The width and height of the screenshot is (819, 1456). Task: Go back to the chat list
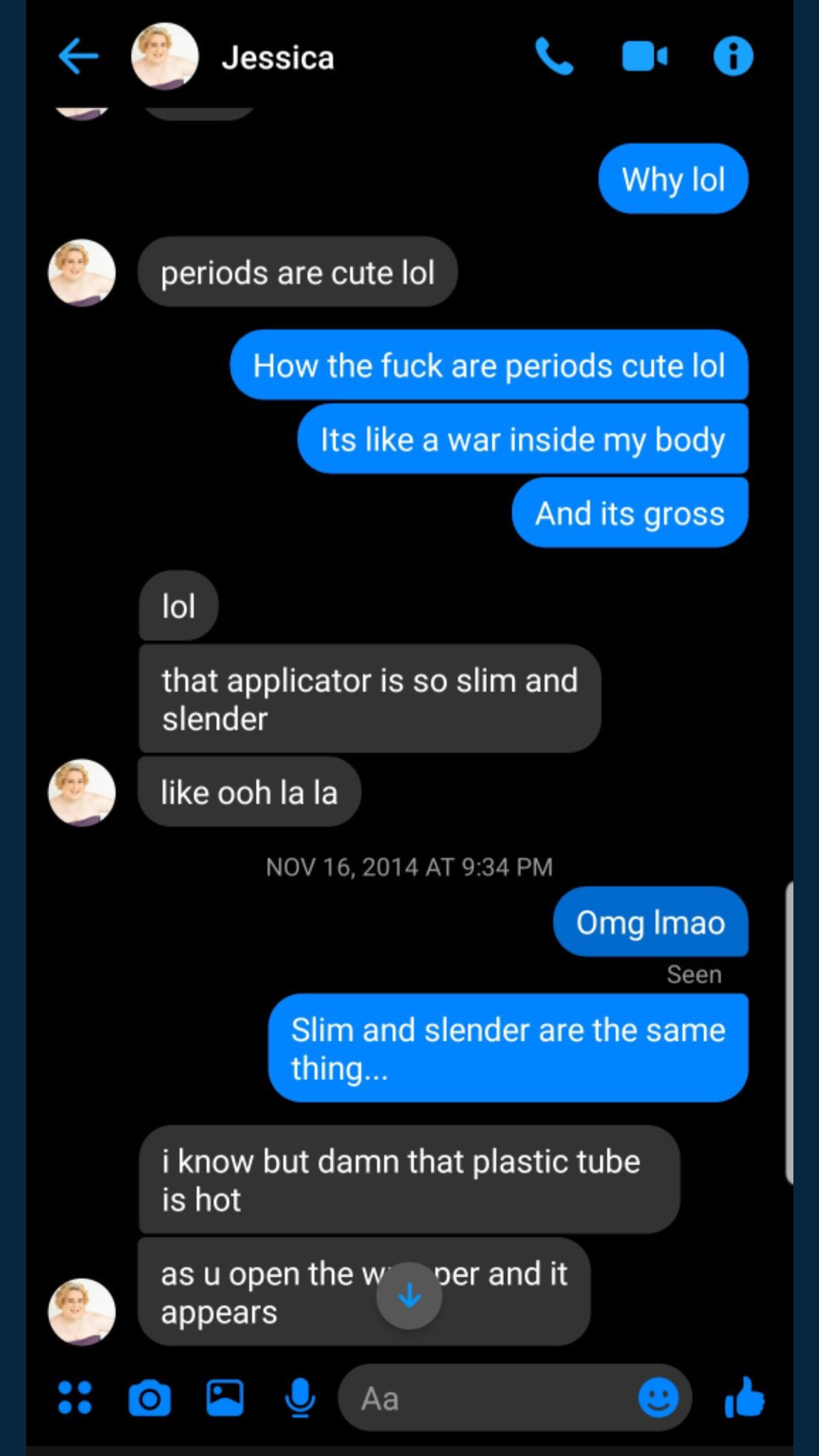coord(78,56)
